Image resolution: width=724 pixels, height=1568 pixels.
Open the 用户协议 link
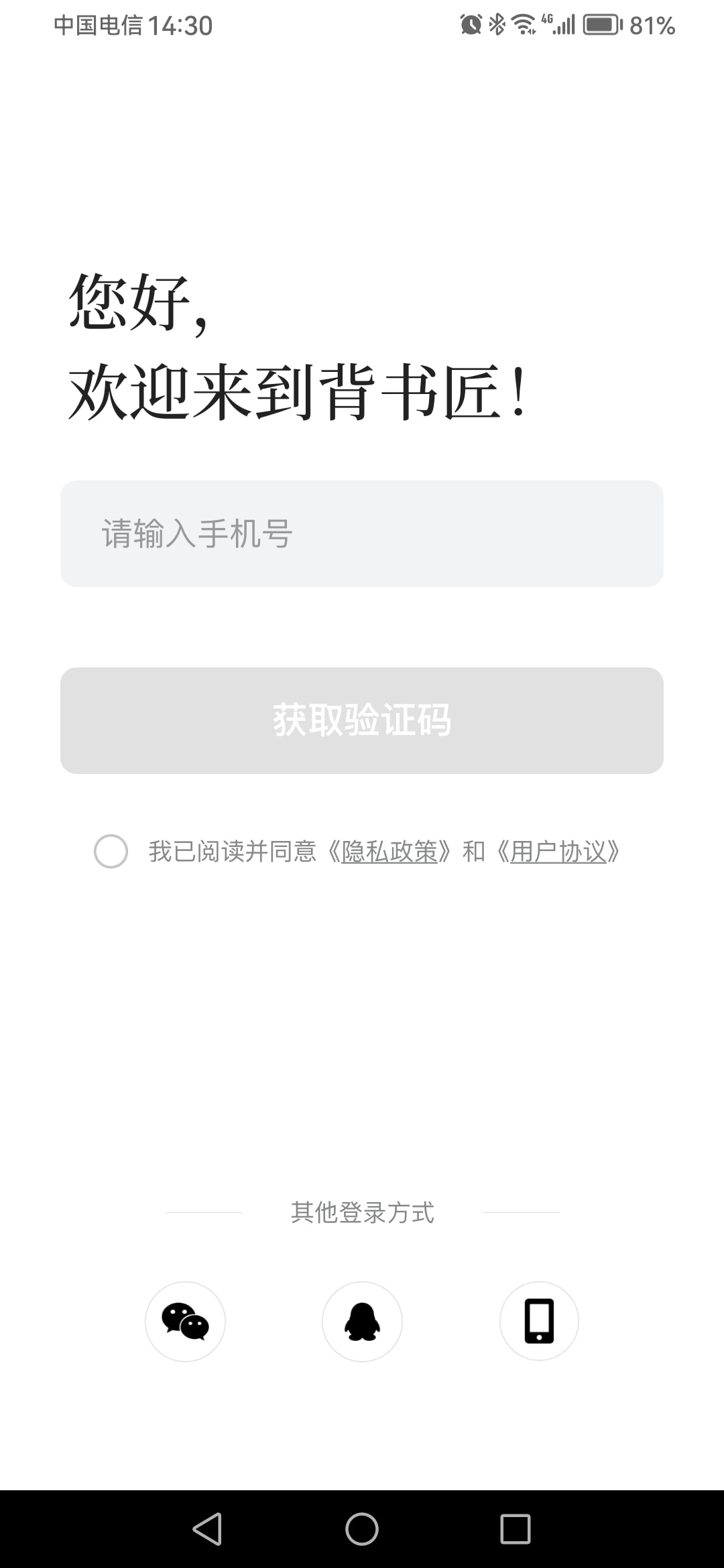[x=558, y=852]
